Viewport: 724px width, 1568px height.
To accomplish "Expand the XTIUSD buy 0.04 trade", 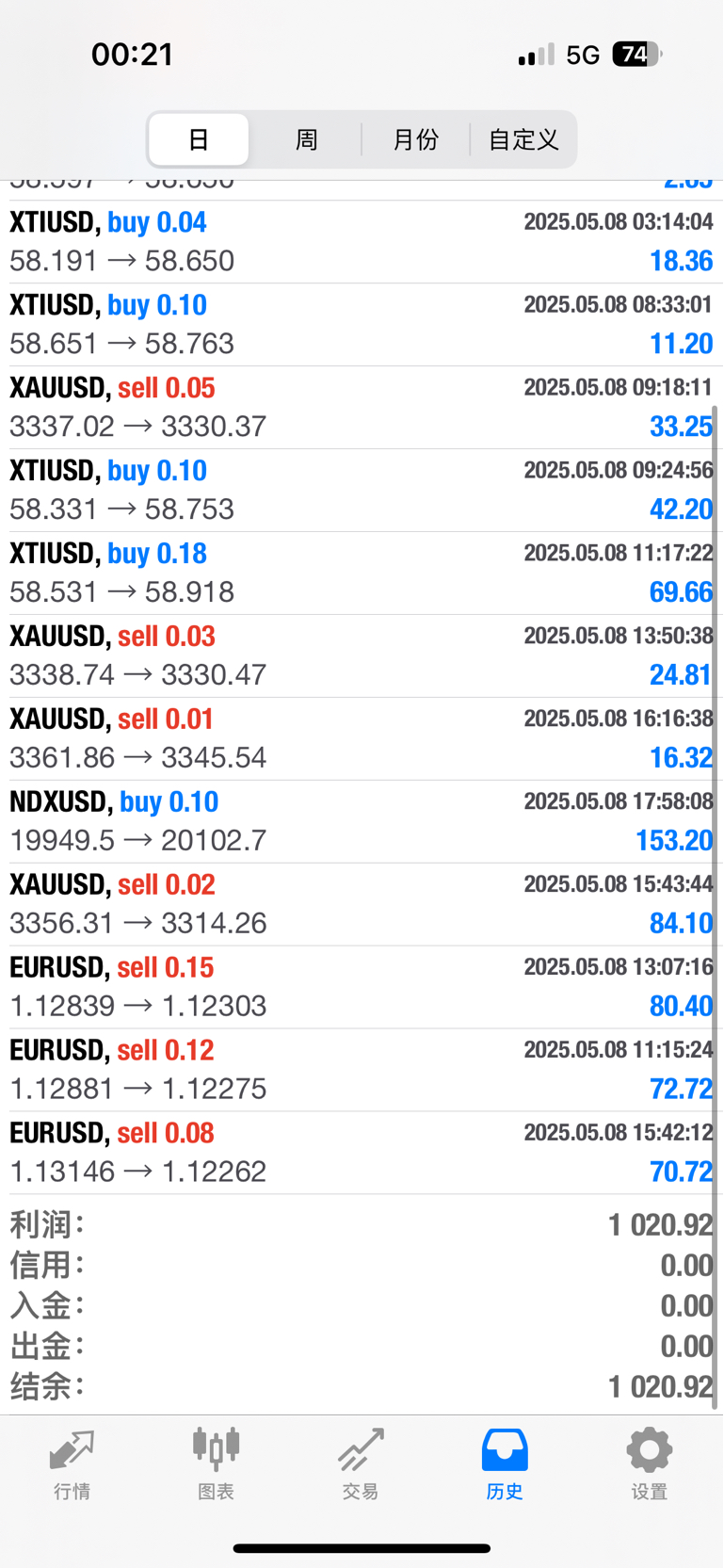I will (362, 241).
